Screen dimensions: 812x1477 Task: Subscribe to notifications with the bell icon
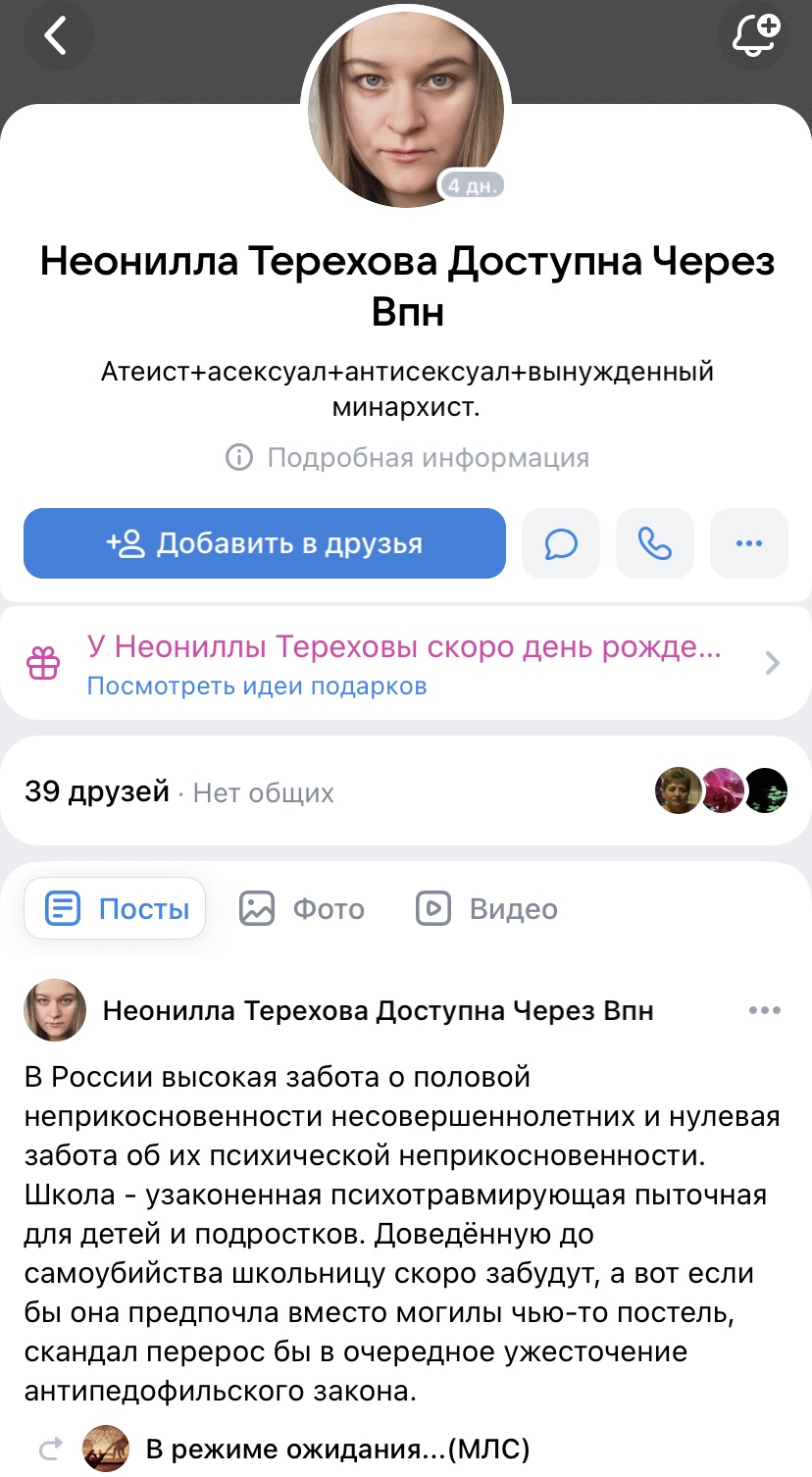(x=753, y=37)
